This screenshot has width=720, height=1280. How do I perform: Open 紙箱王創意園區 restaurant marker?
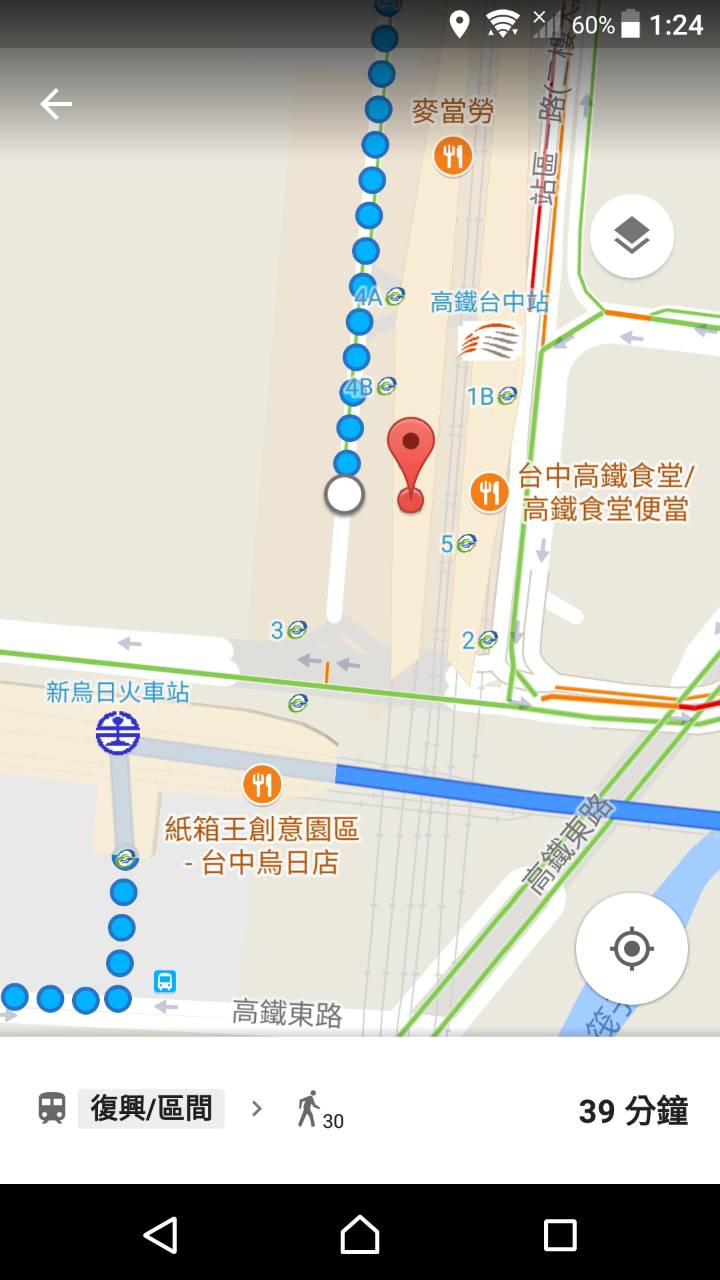(262, 784)
